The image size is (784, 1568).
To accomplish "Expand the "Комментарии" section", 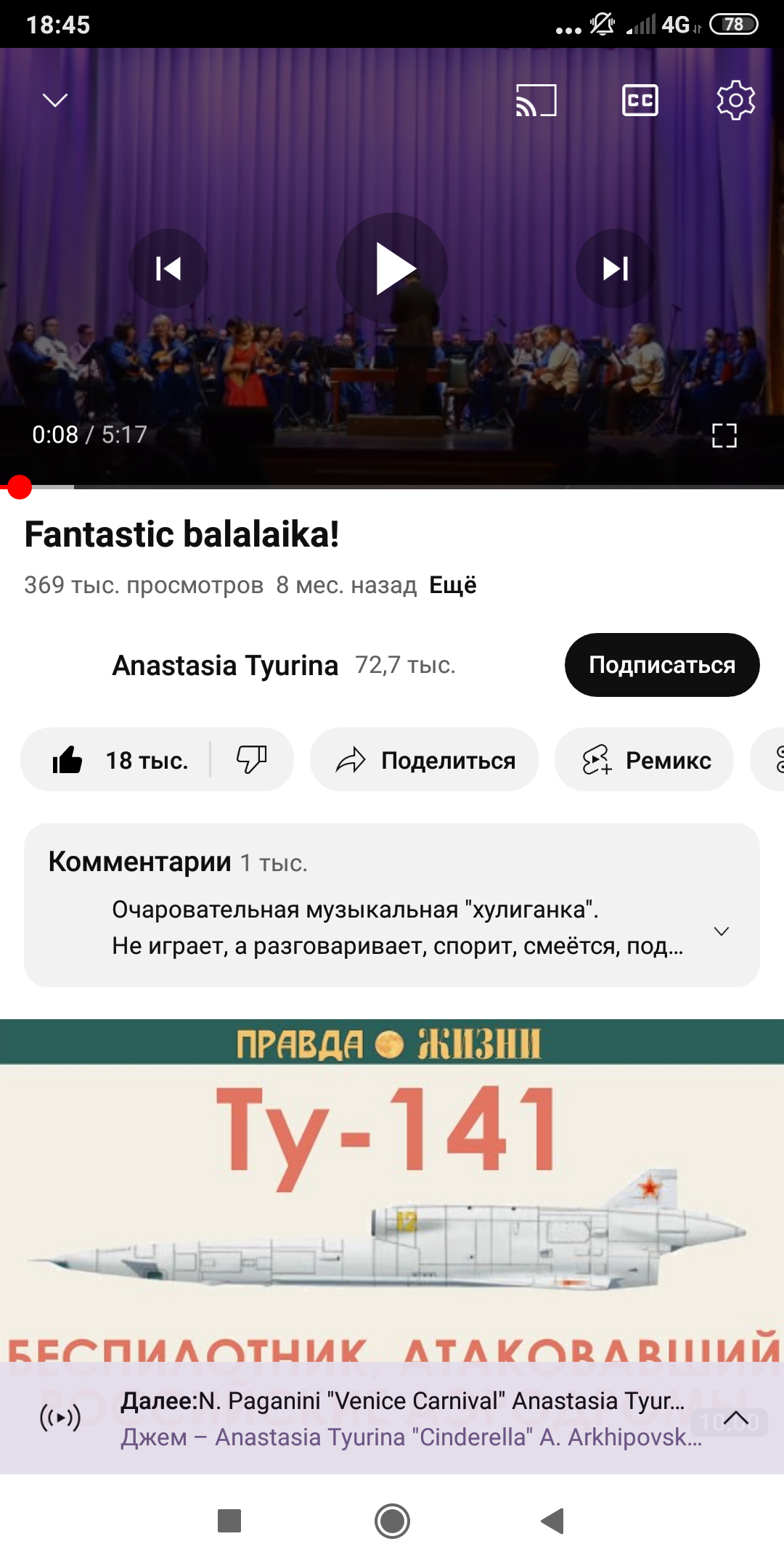I will click(392, 905).
